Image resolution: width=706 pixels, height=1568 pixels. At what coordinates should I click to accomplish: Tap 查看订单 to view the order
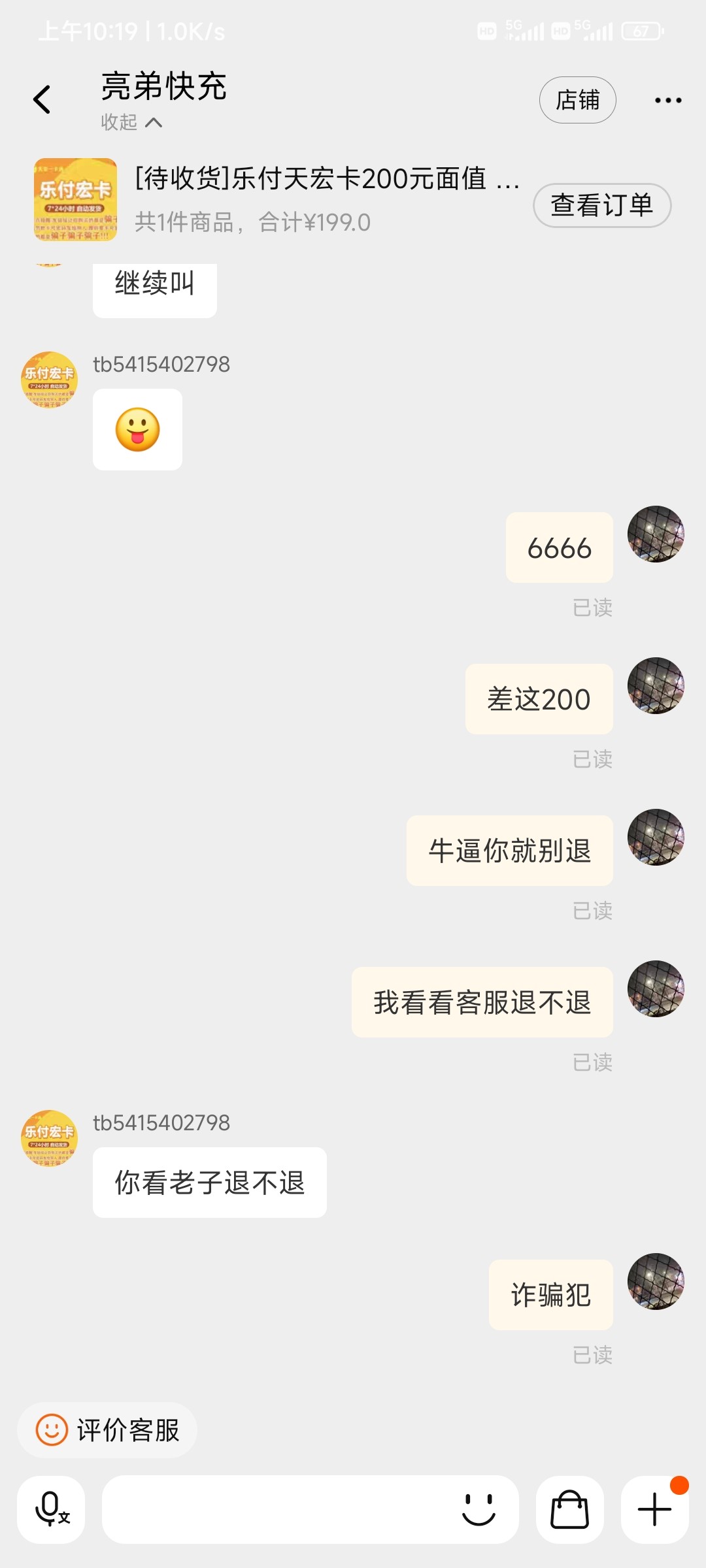tap(601, 204)
